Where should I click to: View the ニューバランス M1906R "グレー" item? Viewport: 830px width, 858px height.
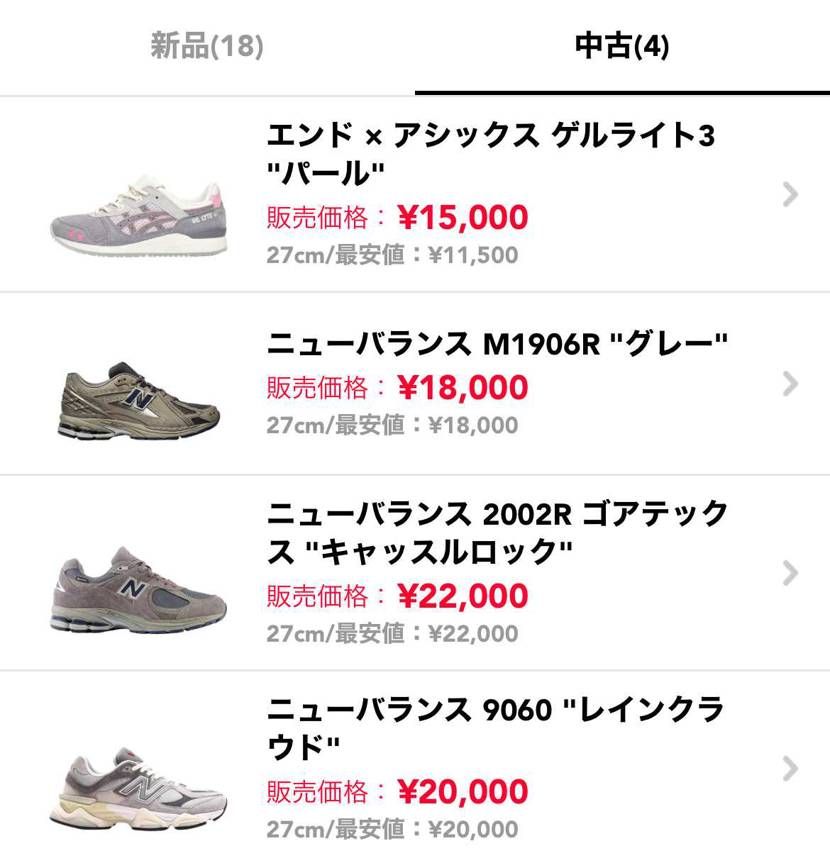point(497,345)
